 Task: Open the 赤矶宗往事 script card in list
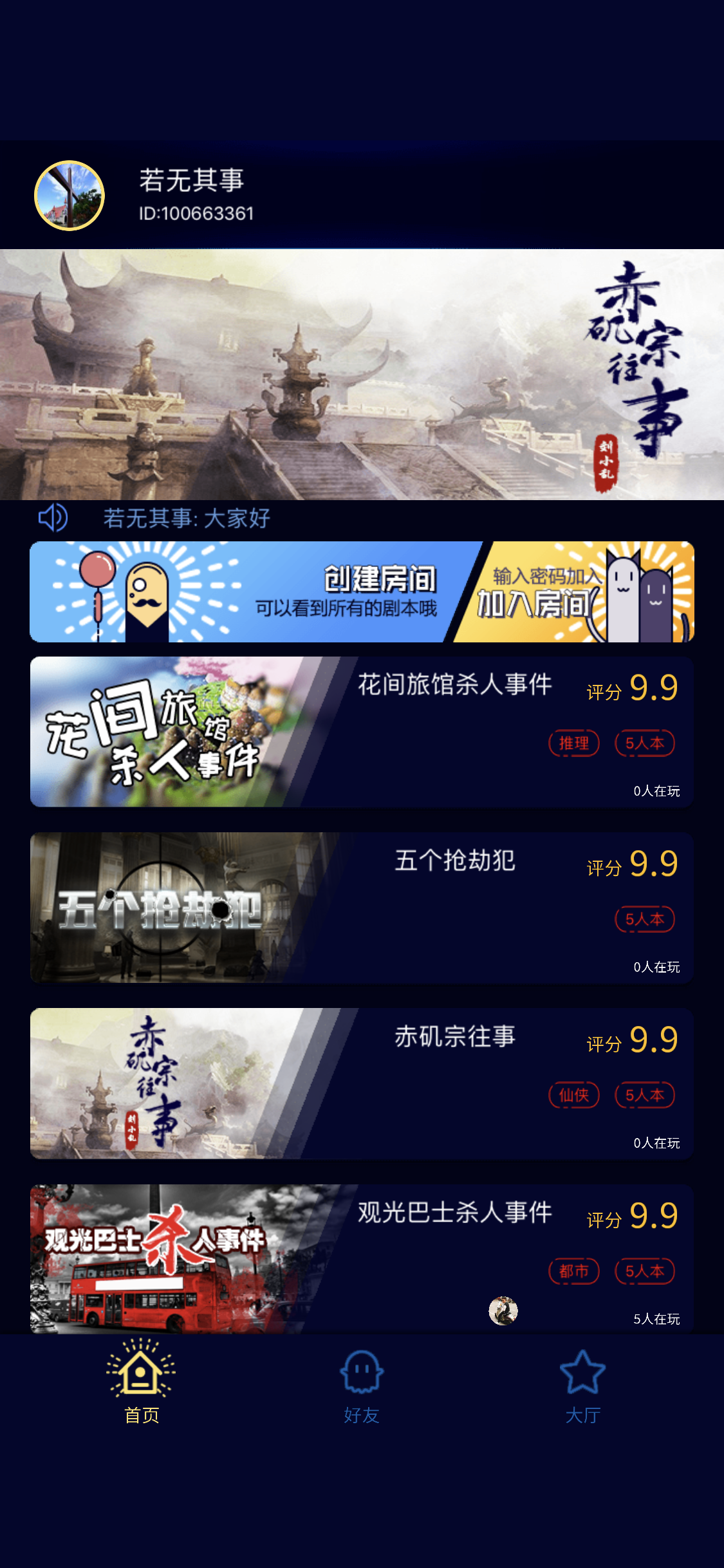tap(362, 1083)
